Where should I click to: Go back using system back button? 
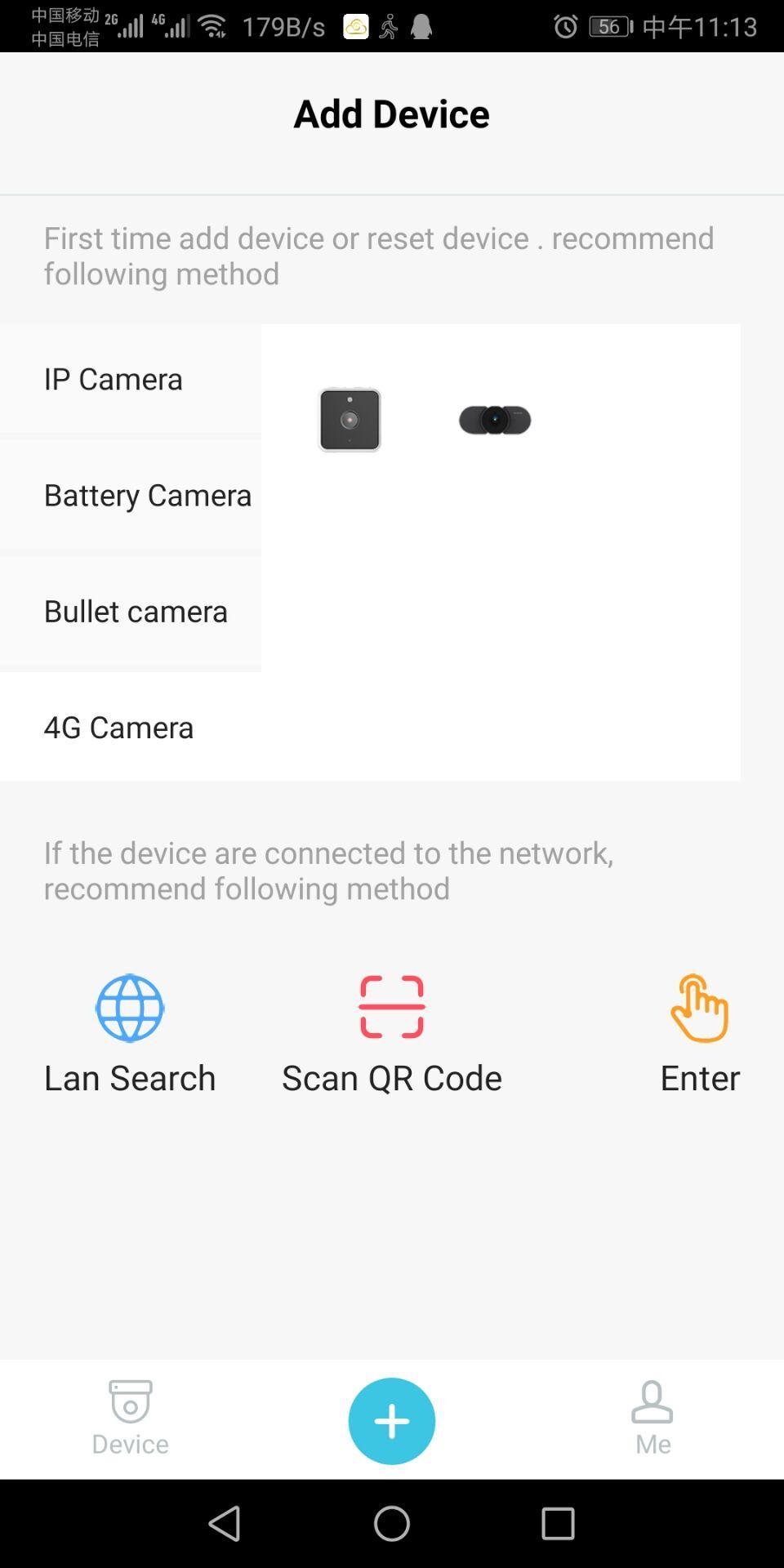(225, 1523)
